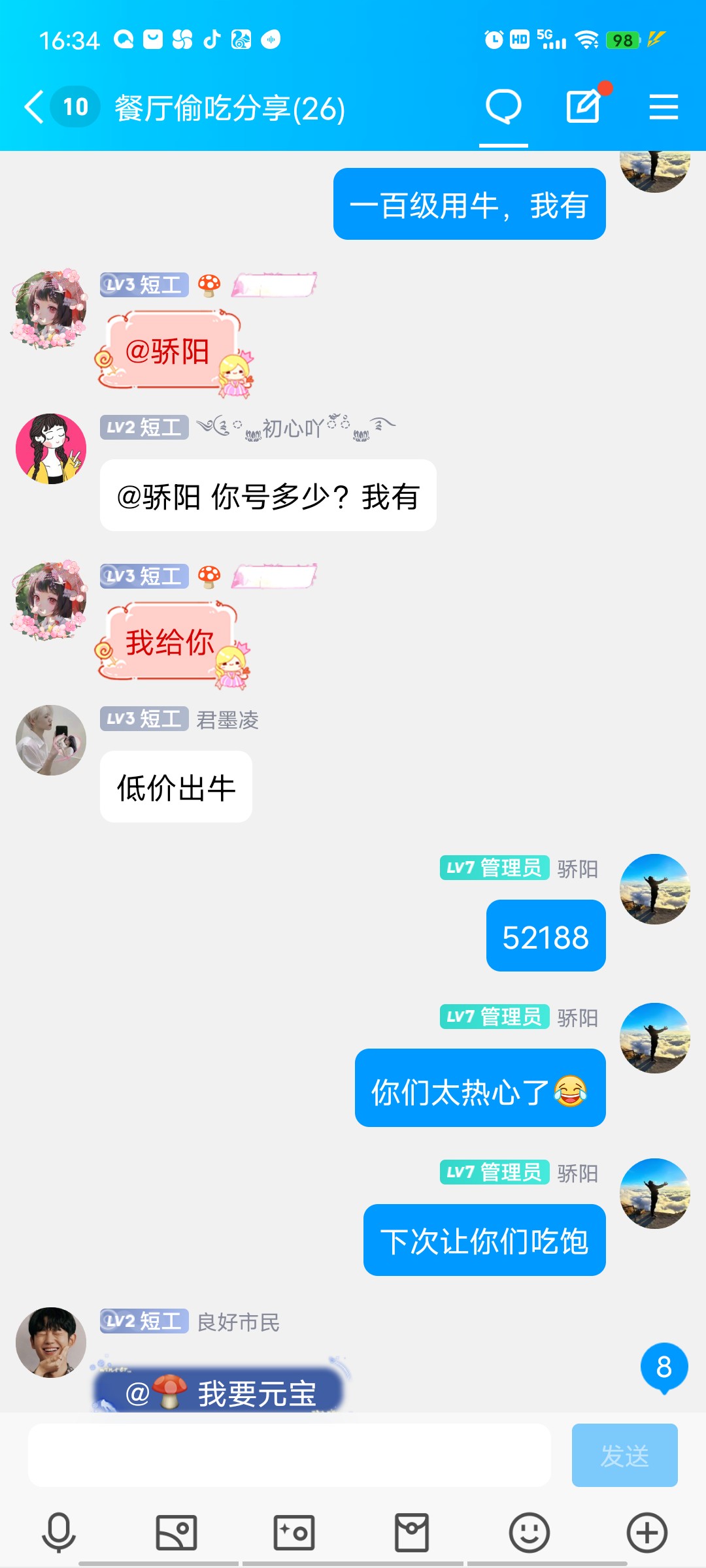Open the red envelope icon
This screenshot has width=706, height=1568.
(412, 1532)
